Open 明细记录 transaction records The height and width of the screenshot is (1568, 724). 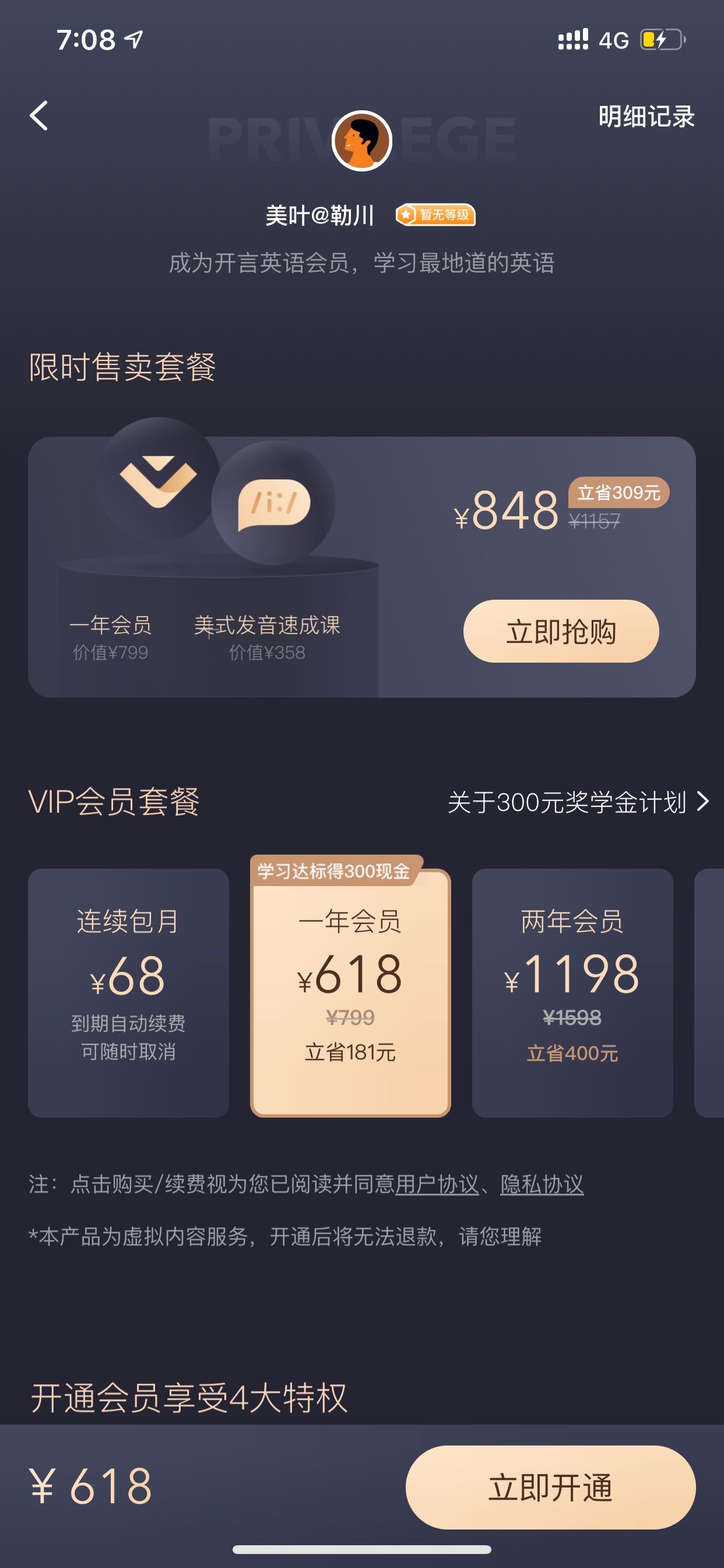tap(646, 116)
